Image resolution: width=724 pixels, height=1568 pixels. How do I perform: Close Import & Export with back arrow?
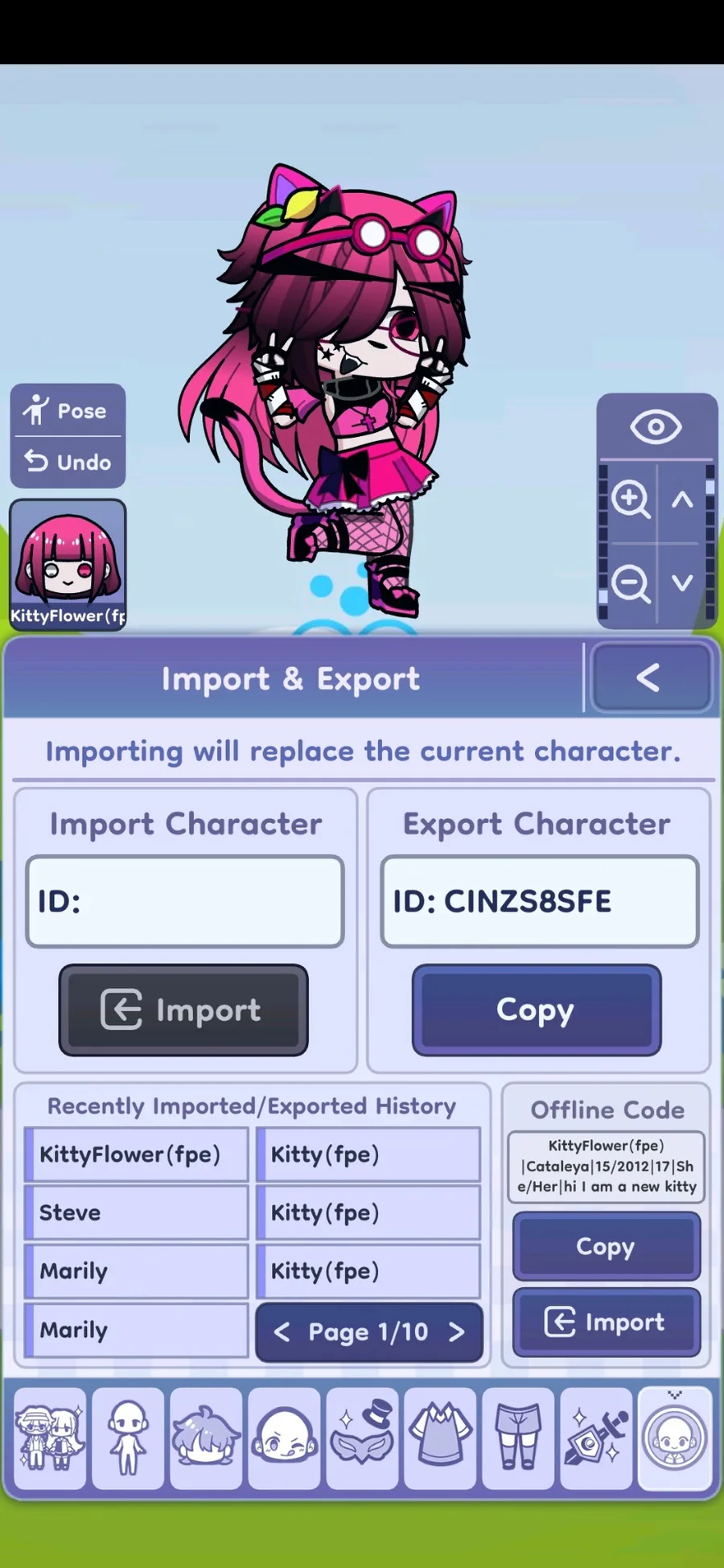pos(650,677)
